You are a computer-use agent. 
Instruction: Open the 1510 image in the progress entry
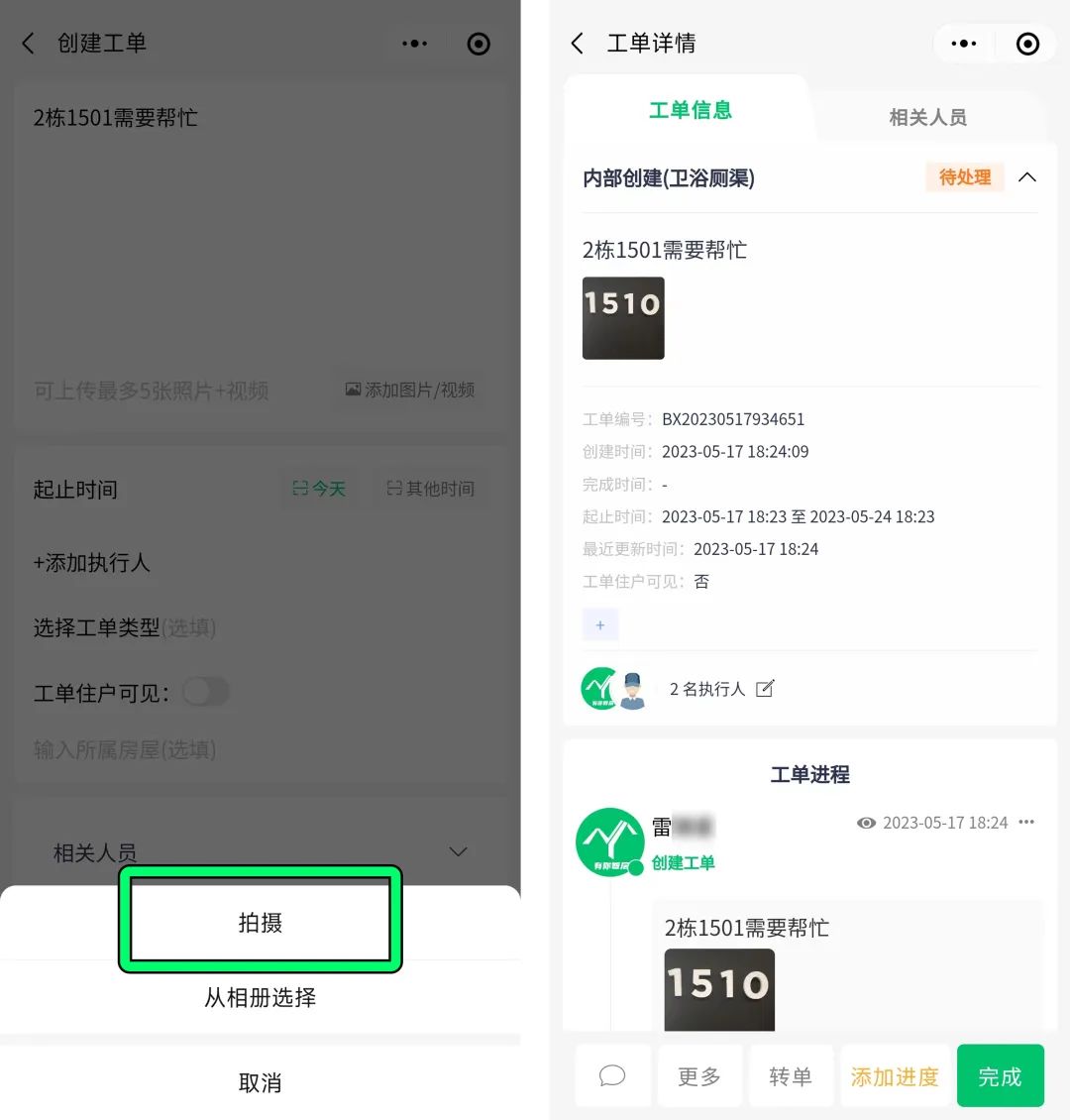click(719, 987)
